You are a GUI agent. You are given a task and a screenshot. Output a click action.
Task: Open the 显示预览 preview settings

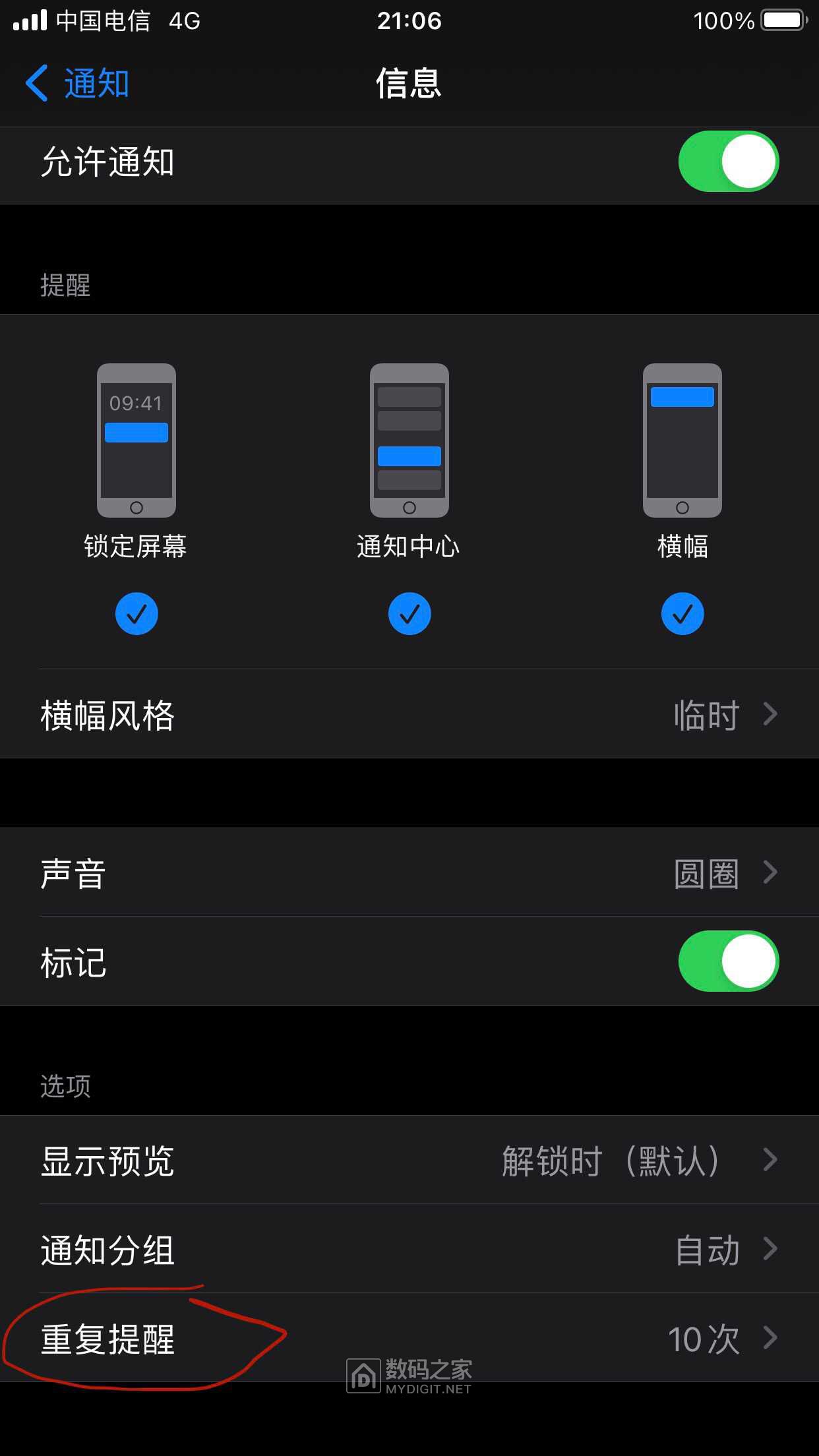[409, 1162]
